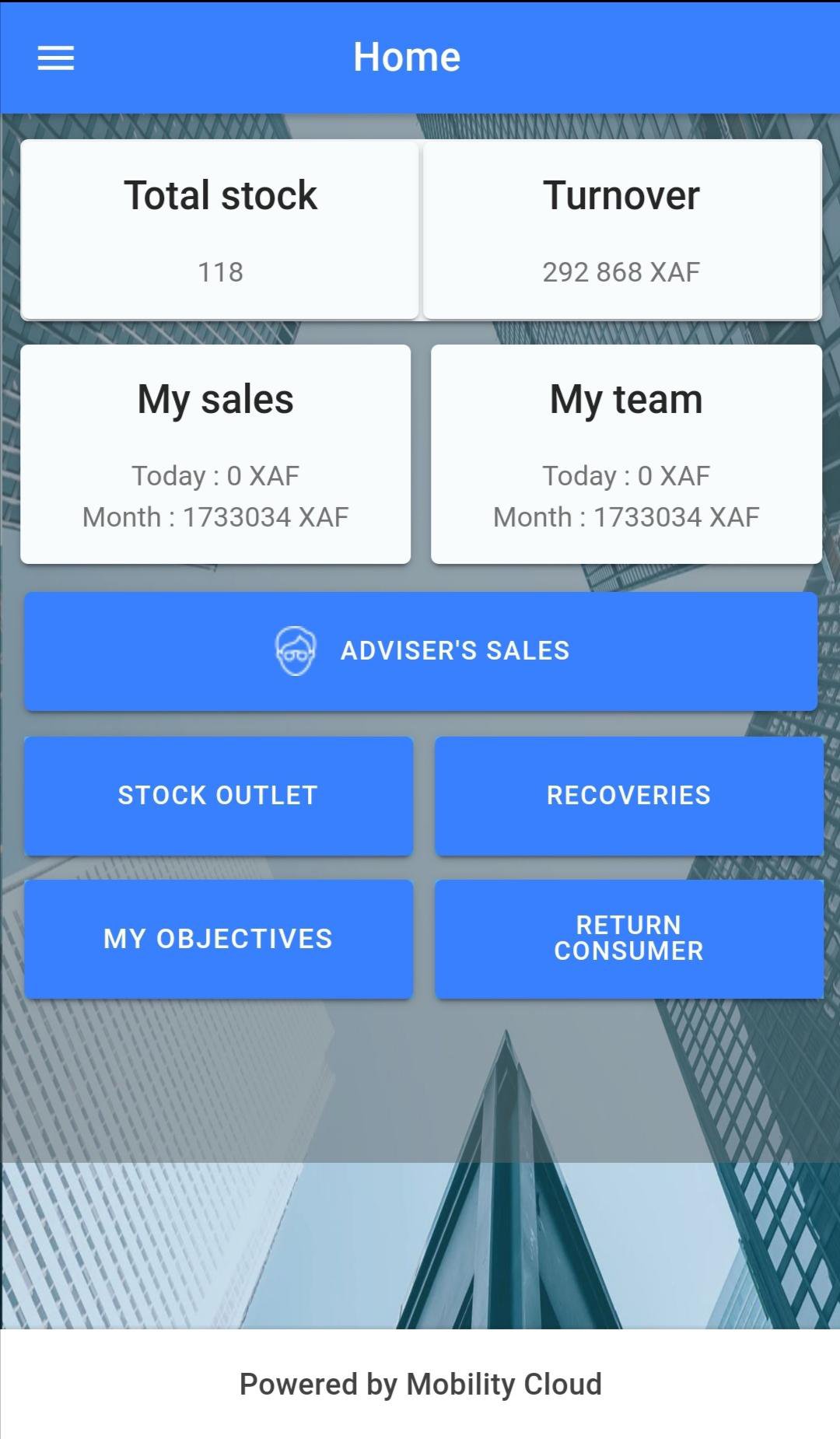Click the turnover amount 292 868 XAF

622,271
